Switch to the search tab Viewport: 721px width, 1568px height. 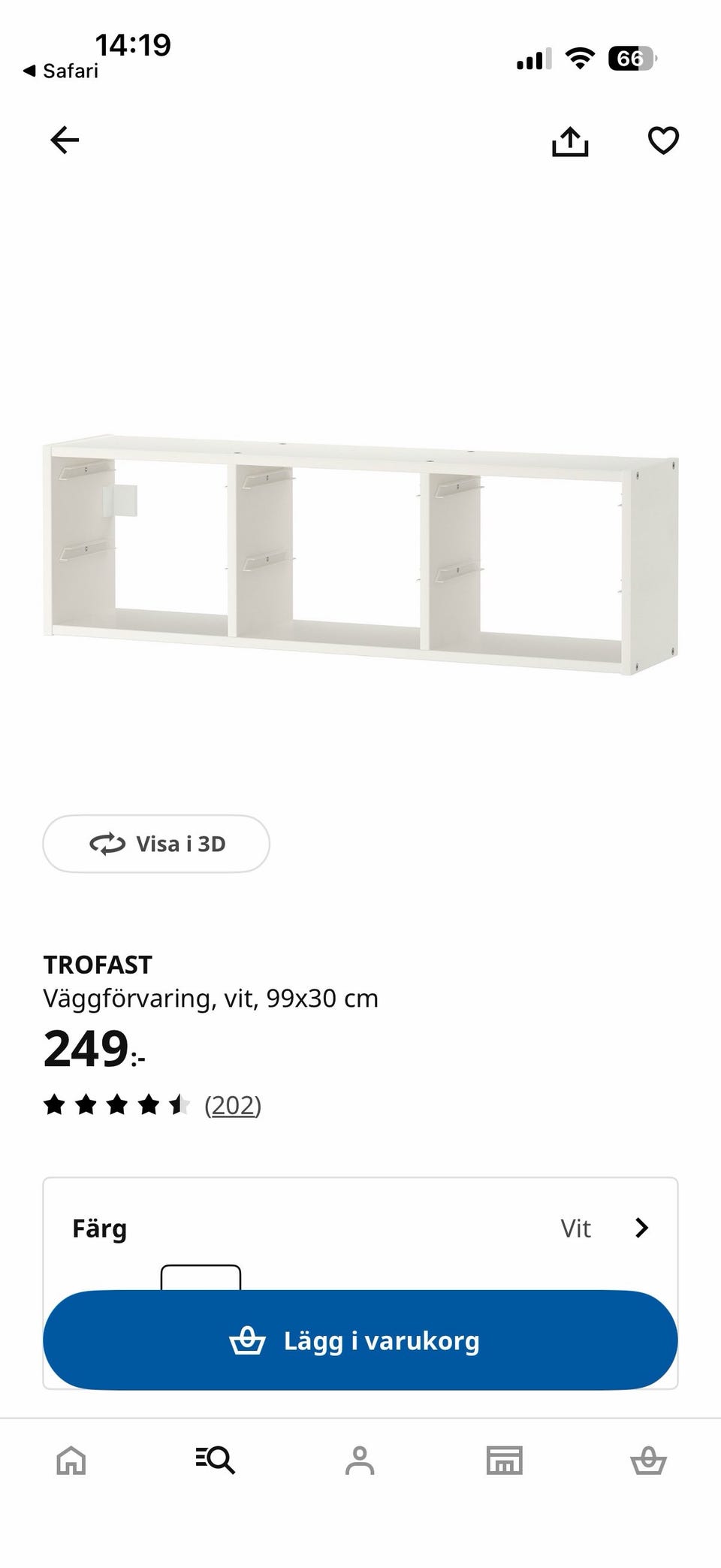tap(216, 1461)
